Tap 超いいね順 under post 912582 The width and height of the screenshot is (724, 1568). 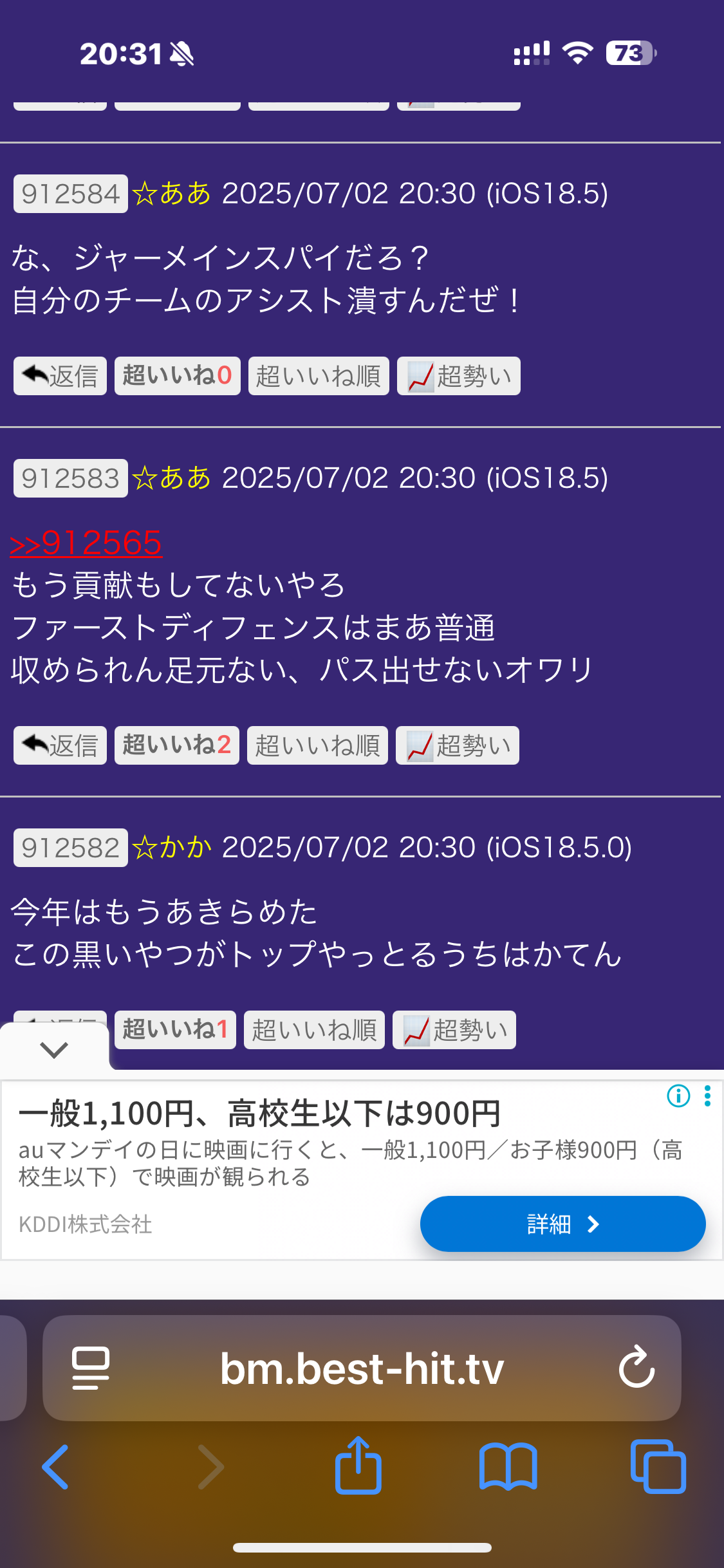point(314,1030)
